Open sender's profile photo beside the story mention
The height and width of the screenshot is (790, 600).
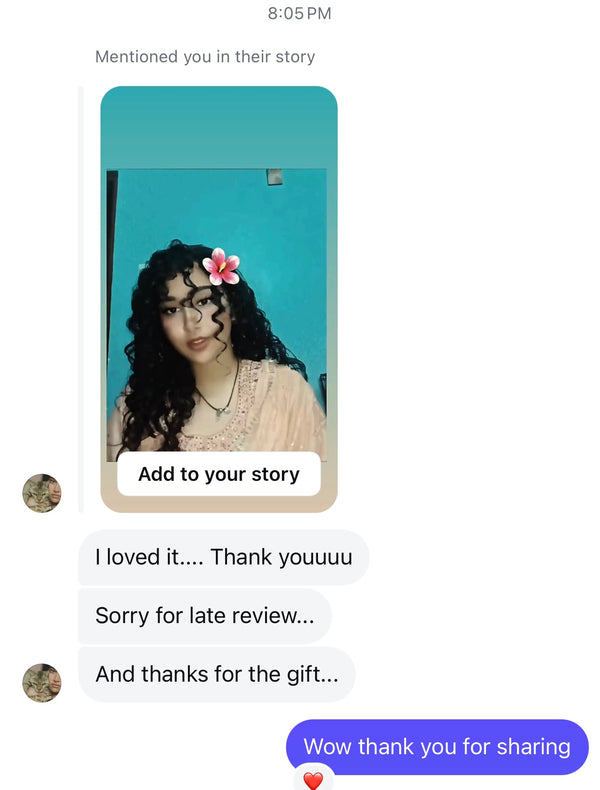(x=42, y=493)
